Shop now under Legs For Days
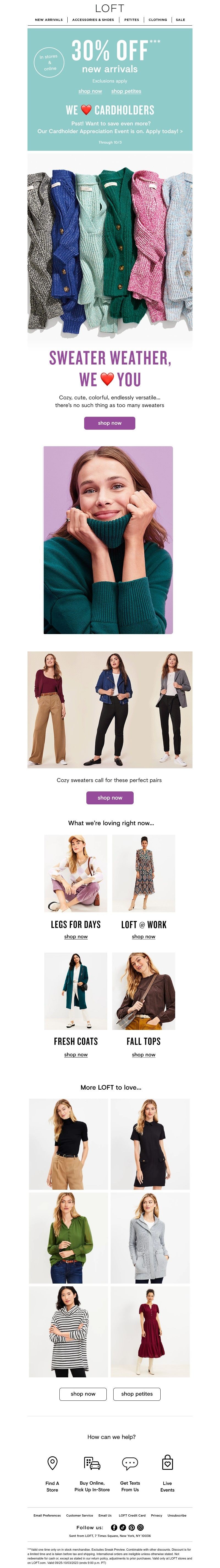Viewport: 220px width, 1568px height. [76, 937]
